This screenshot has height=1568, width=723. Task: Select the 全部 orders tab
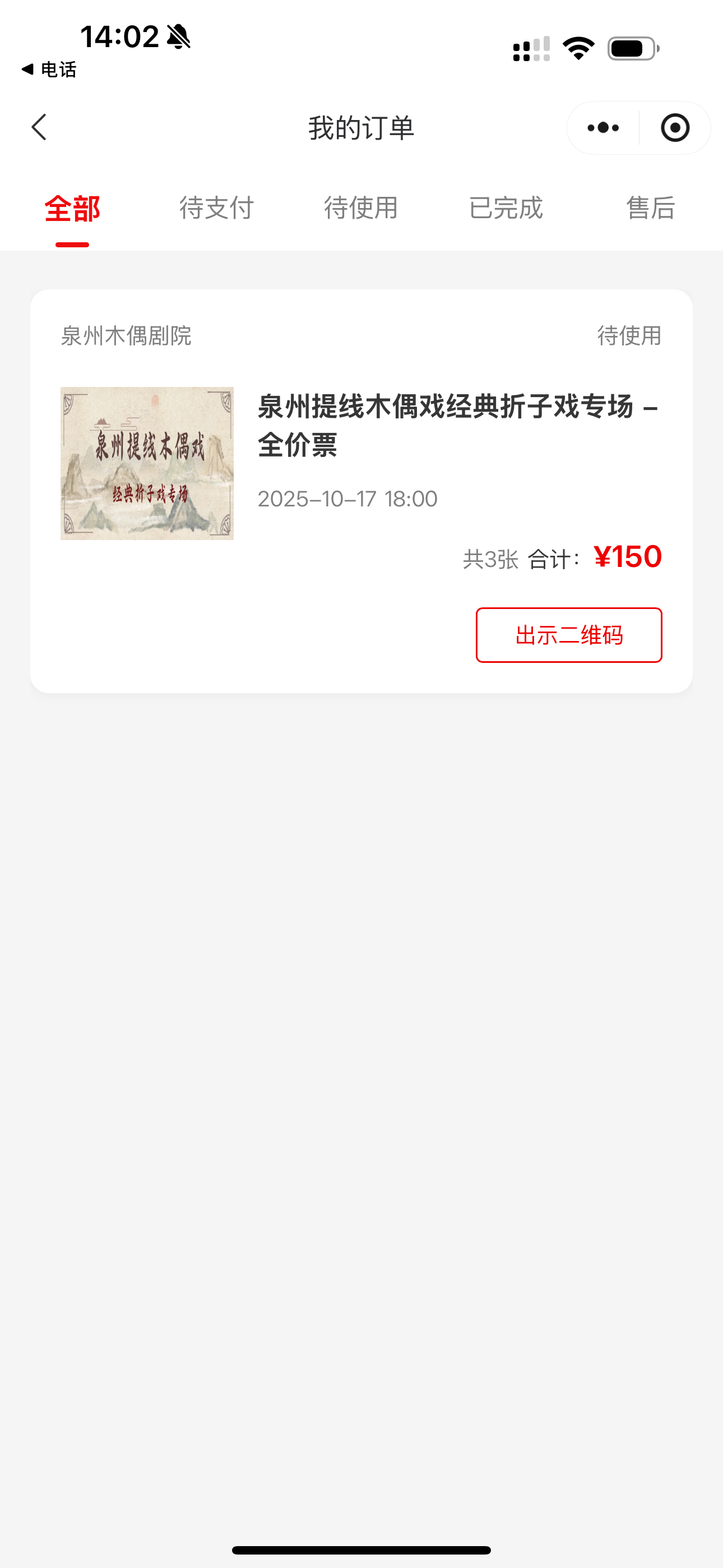click(x=72, y=209)
